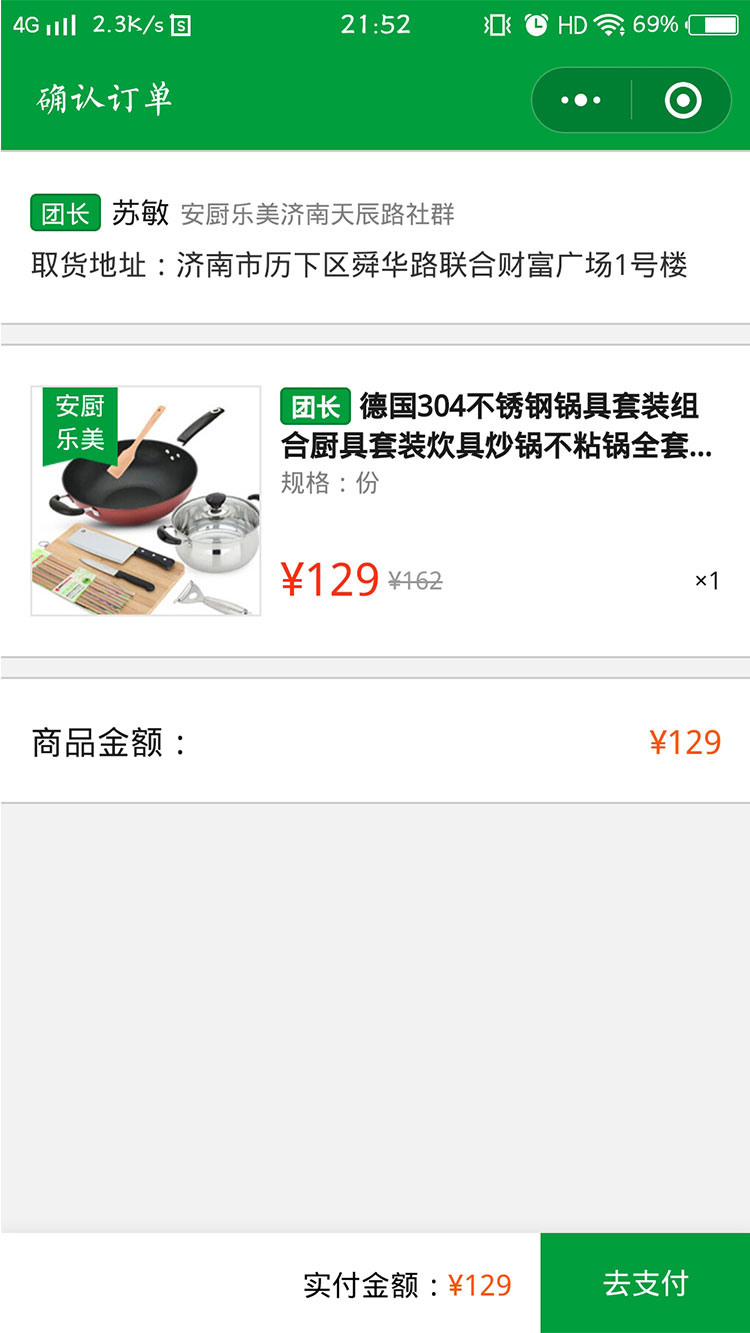Open the 德国304不锈钢锅具套装 product image
The width and height of the screenshot is (750, 1333).
pyautogui.click(x=146, y=501)
